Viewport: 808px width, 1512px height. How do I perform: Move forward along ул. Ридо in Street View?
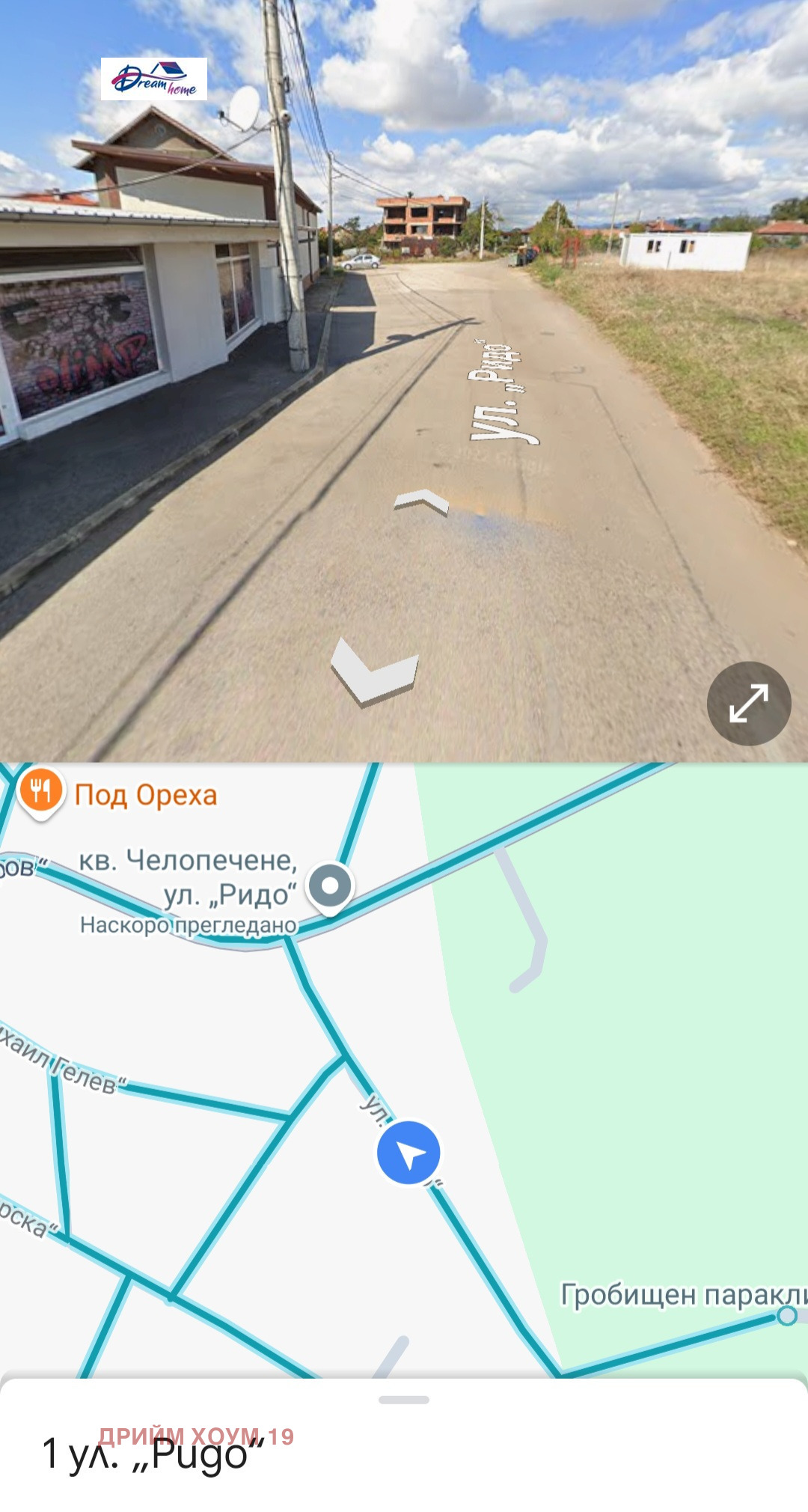coord(421,502)
